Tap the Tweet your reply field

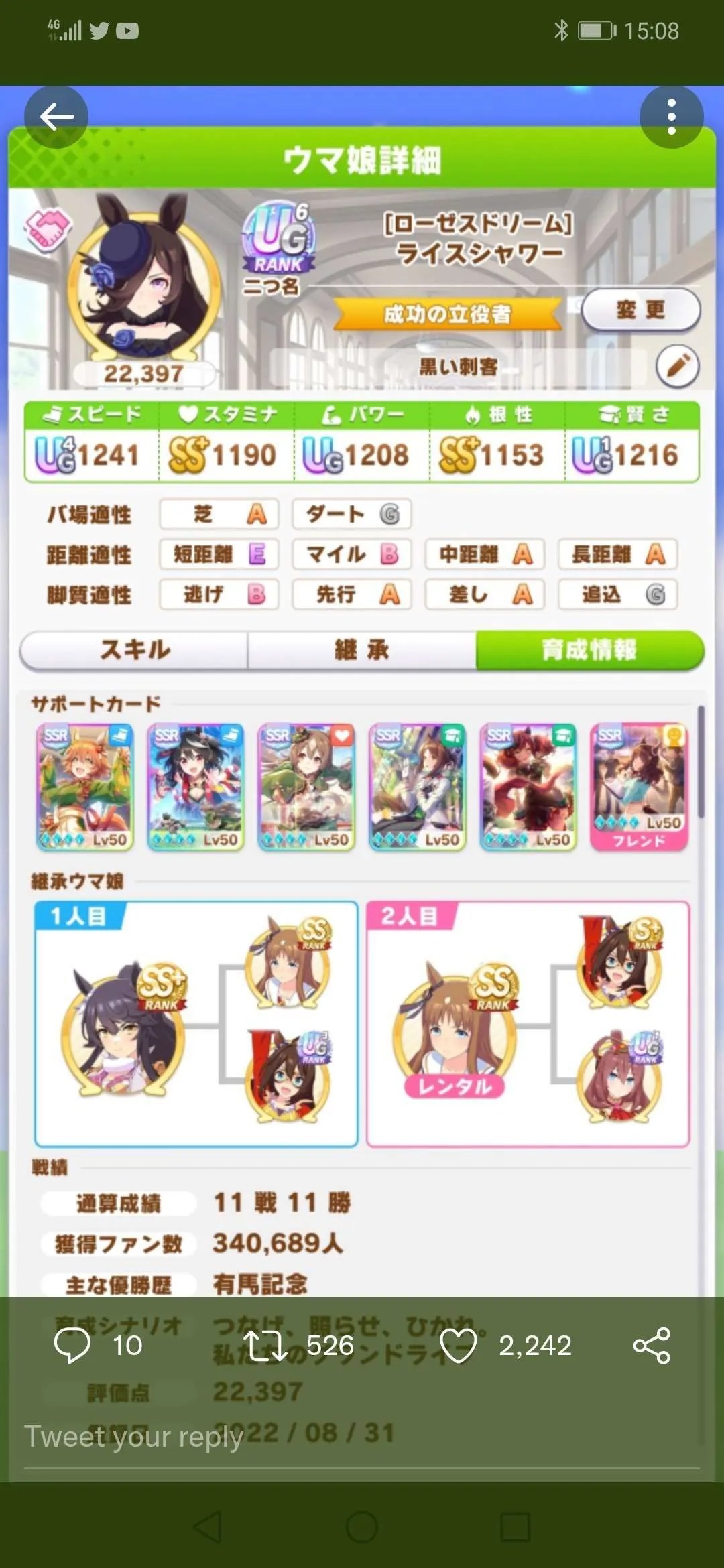click(268, 1437)
